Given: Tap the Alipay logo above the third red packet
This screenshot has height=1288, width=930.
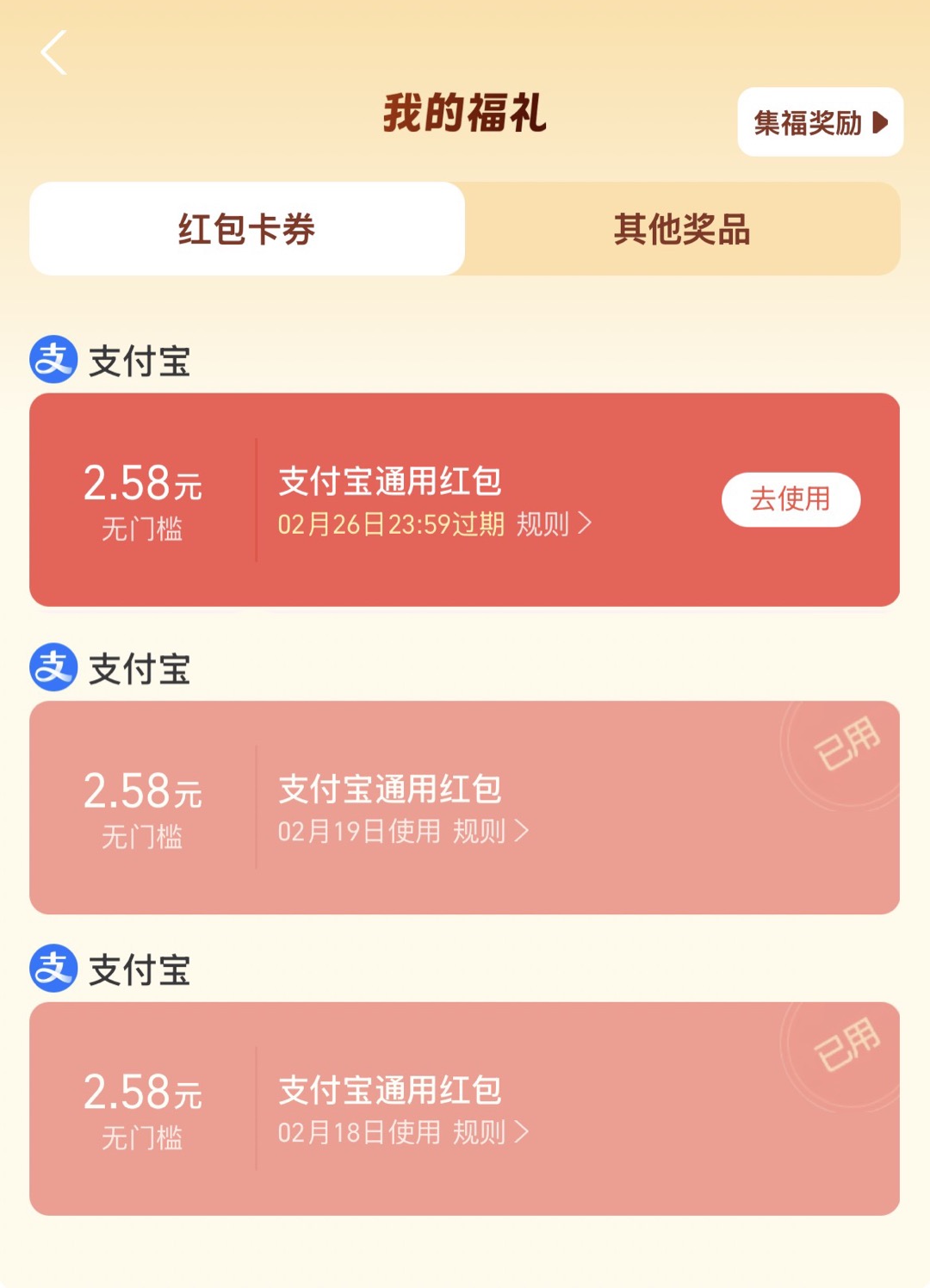Looking at the screenshot, I should click(53, 970).
